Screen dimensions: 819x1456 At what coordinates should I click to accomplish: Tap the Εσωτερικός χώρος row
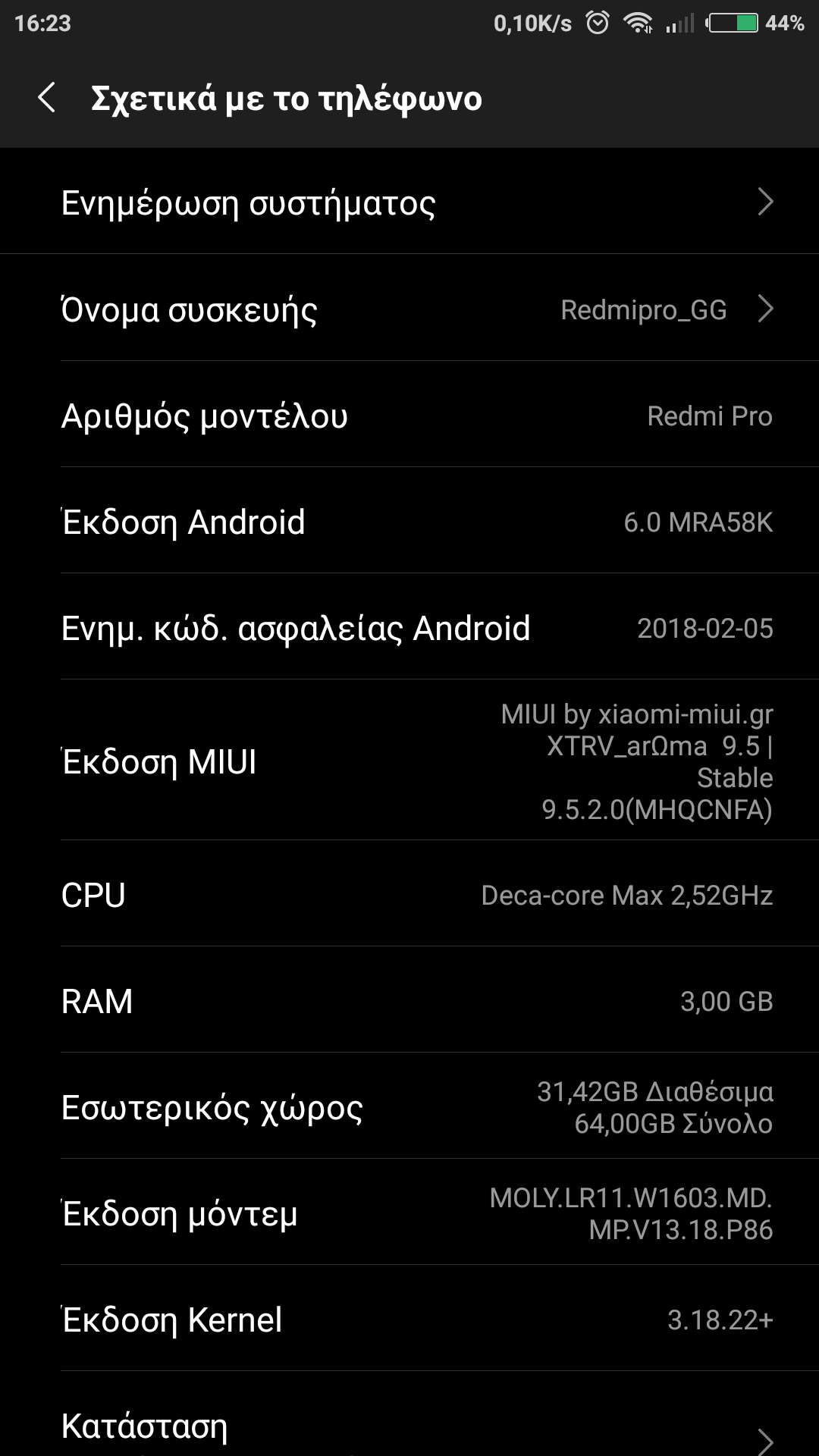[409, 1107]
